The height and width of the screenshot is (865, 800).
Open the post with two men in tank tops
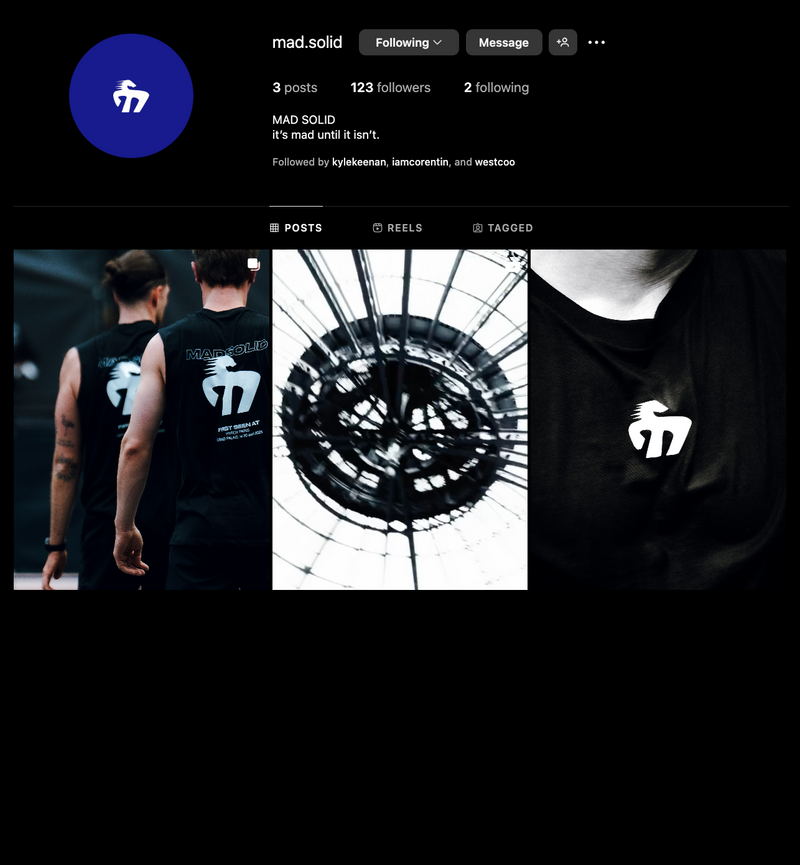pyautogui.click(x=141, y=420)
